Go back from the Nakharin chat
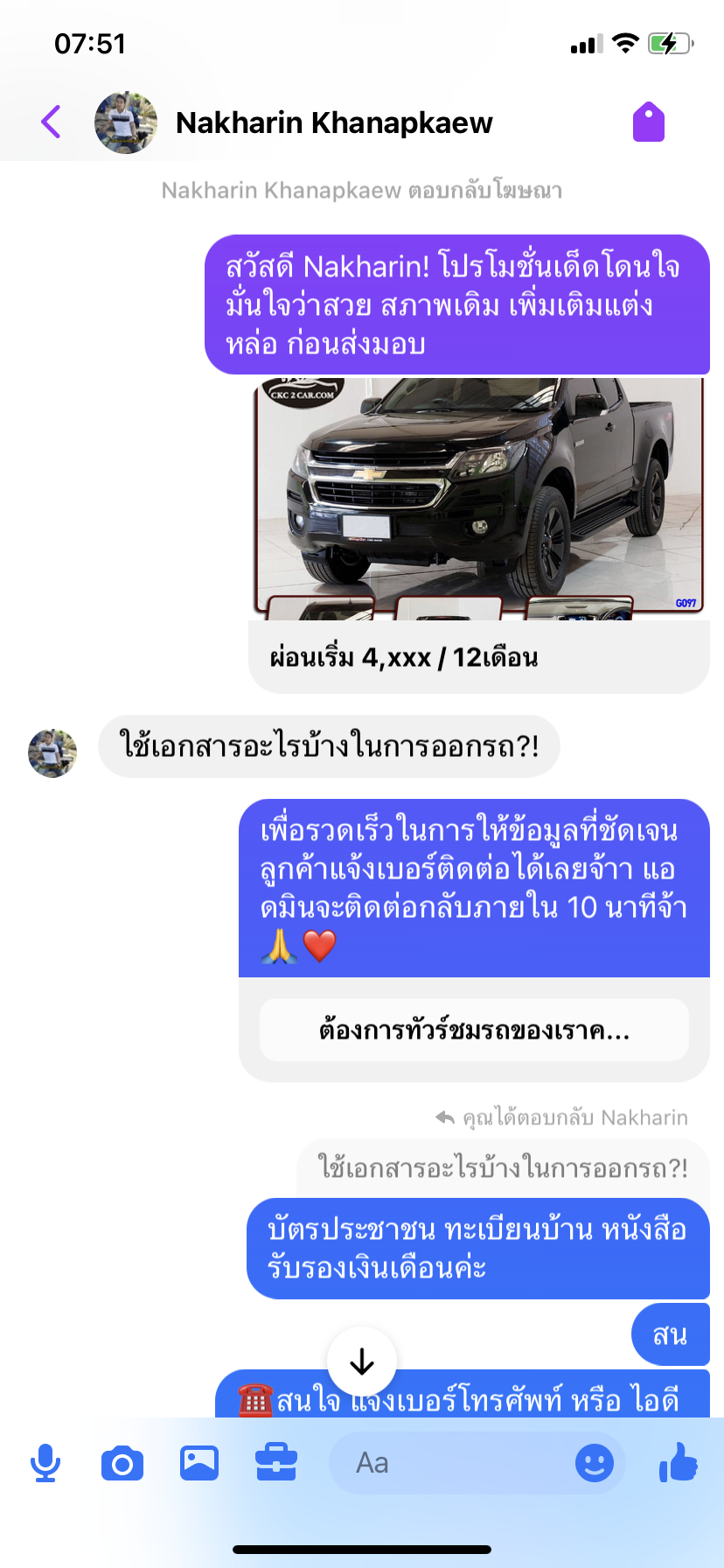Image resolution: width=724 pixels, height=1568 pixels. (52, 122)
